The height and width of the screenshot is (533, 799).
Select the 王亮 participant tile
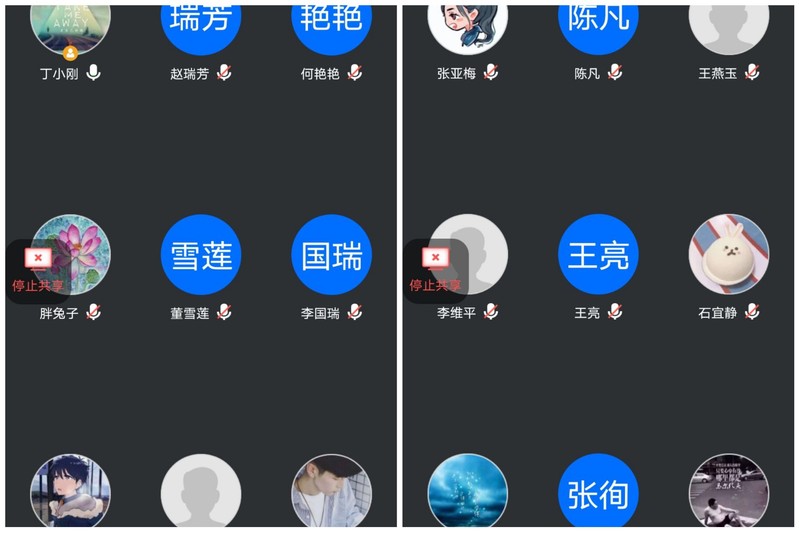[x=598, y=255]
